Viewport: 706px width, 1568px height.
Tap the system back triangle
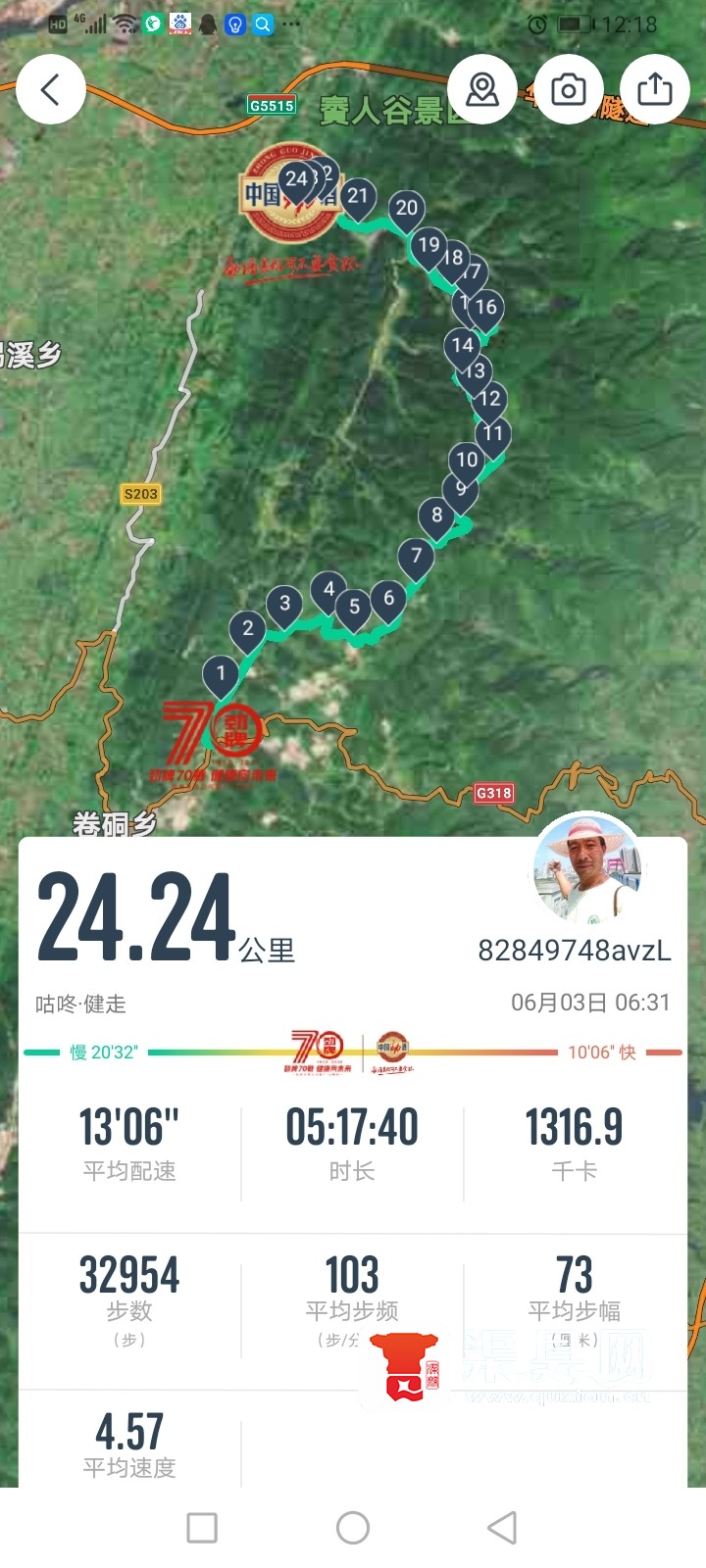click(502, 1527)
